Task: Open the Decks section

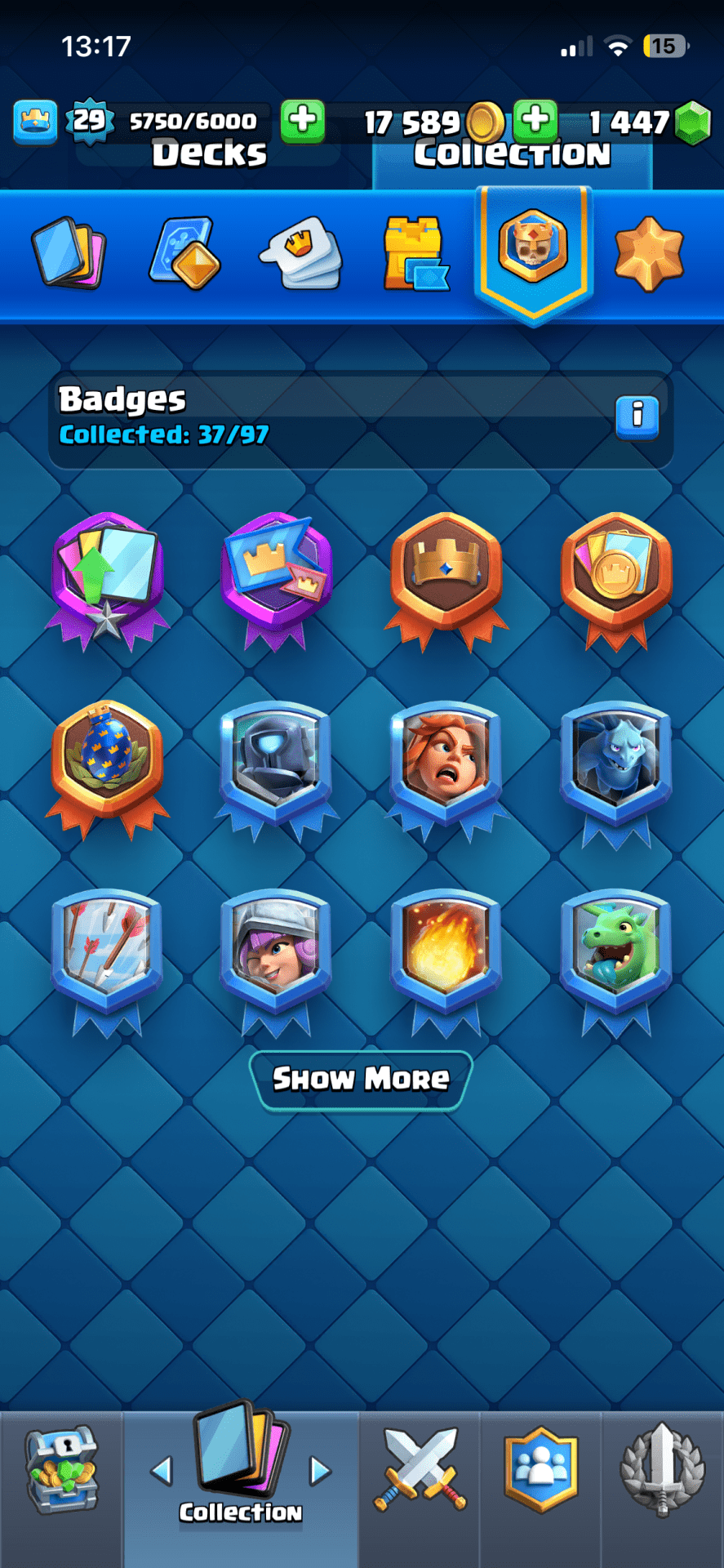Action: (x=209, y=154)
